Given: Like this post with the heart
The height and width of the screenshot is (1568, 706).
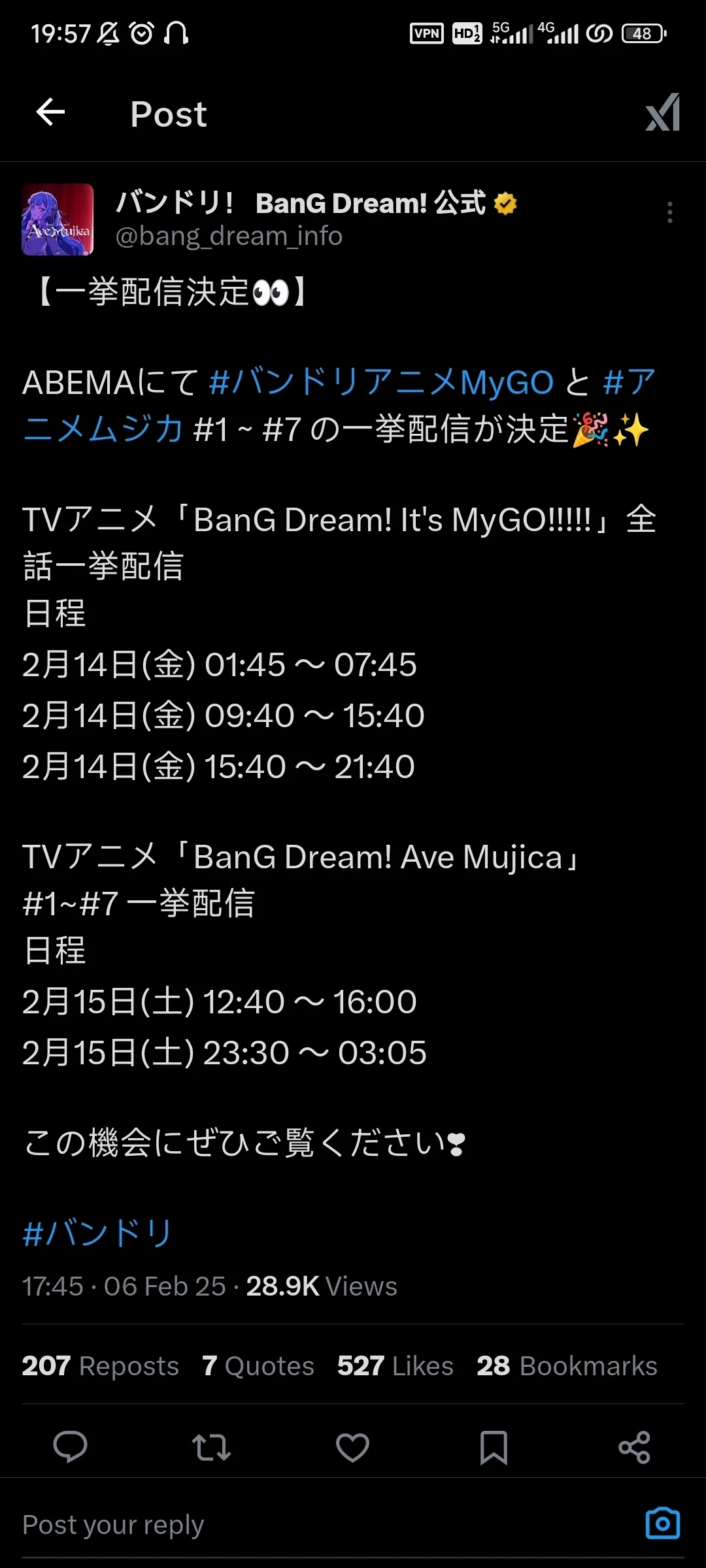Looking at the screenshot, I should click(x=352, y=1447).
